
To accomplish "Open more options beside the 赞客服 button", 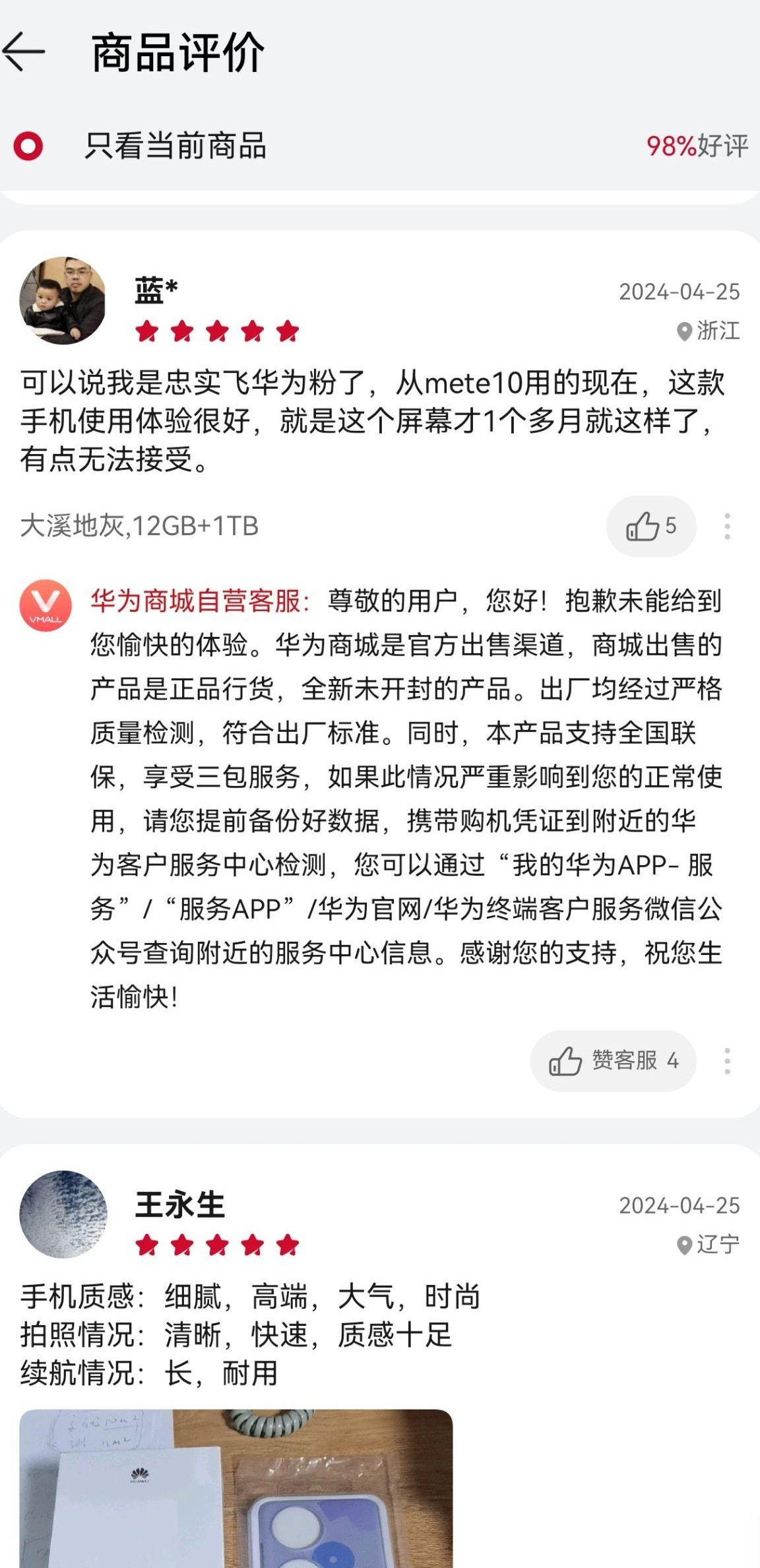I will click(727, 1061).
